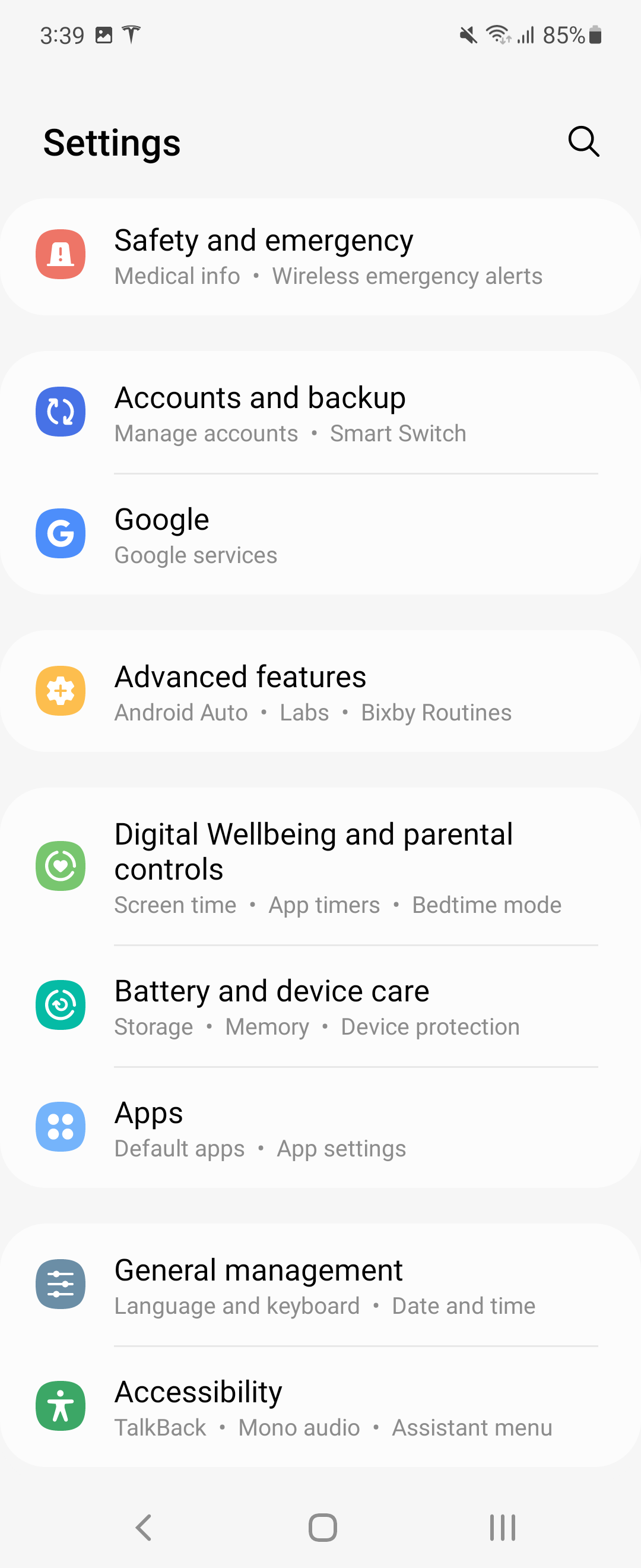The width and height of the screenshot is (641, 1568).
Task: Tap the system back button
Action: point(144,1526)
